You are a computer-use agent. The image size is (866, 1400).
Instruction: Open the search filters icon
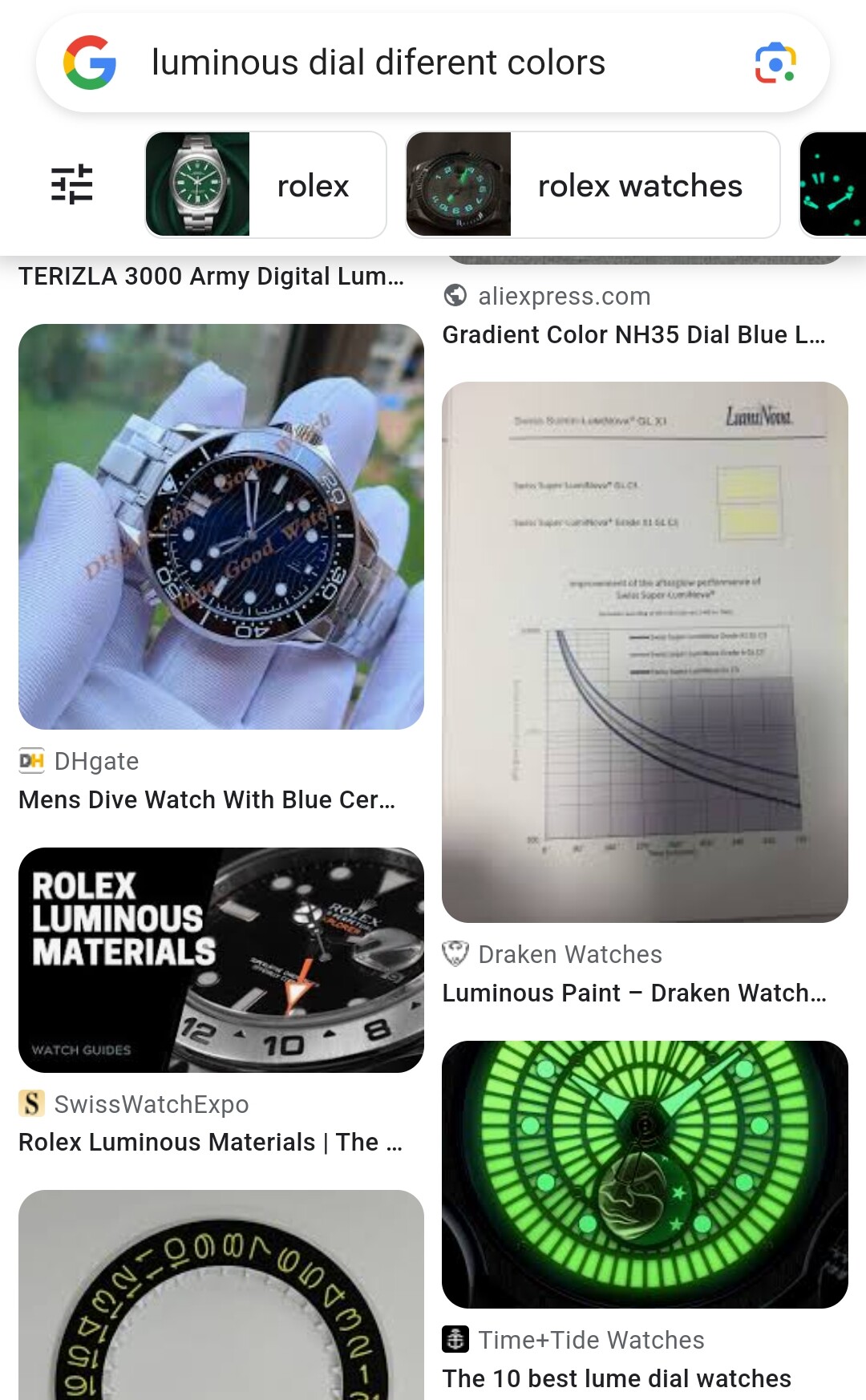72,184
